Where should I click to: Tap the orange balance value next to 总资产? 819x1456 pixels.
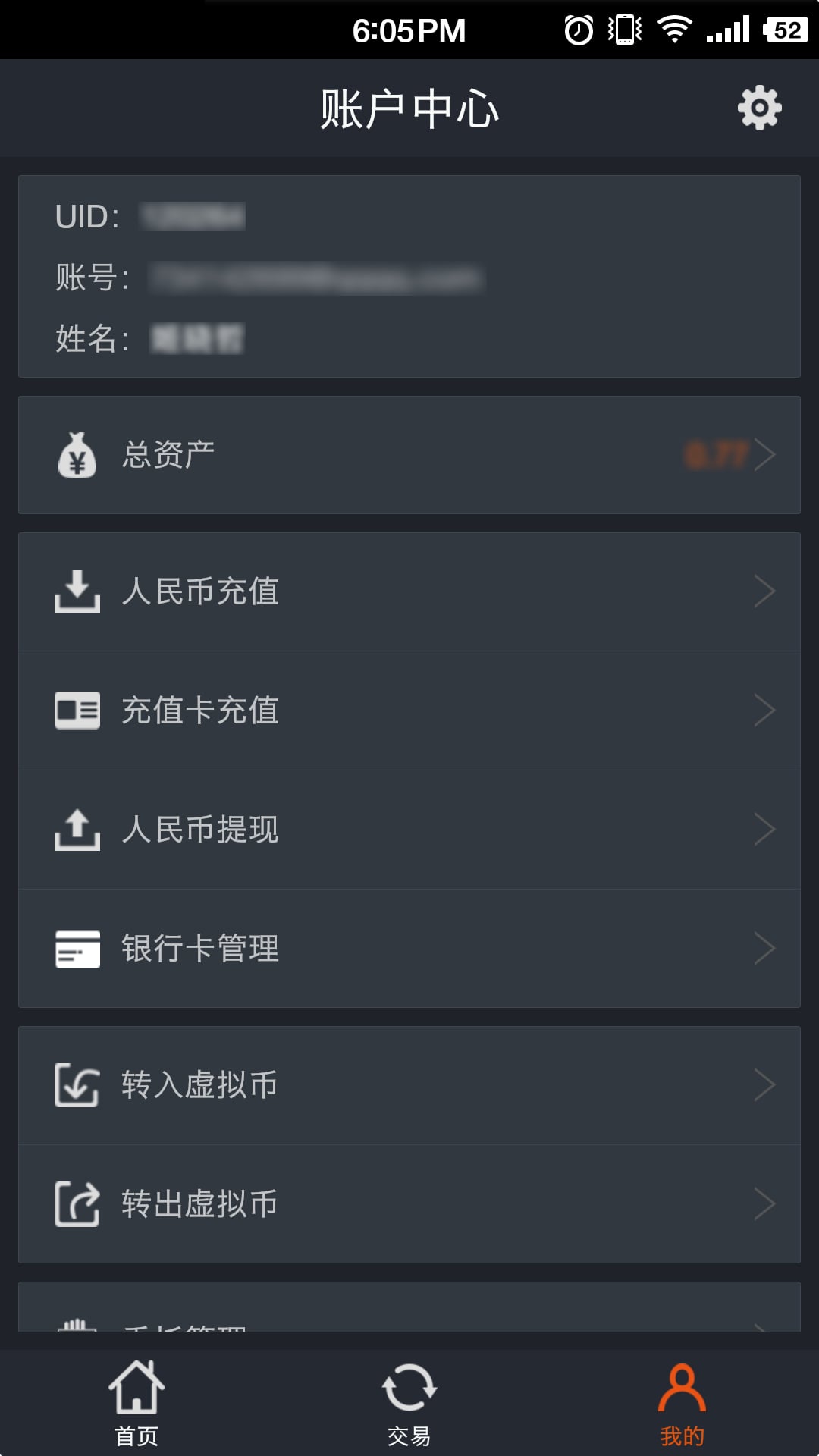pyautogui.click(x=716, y=453)
